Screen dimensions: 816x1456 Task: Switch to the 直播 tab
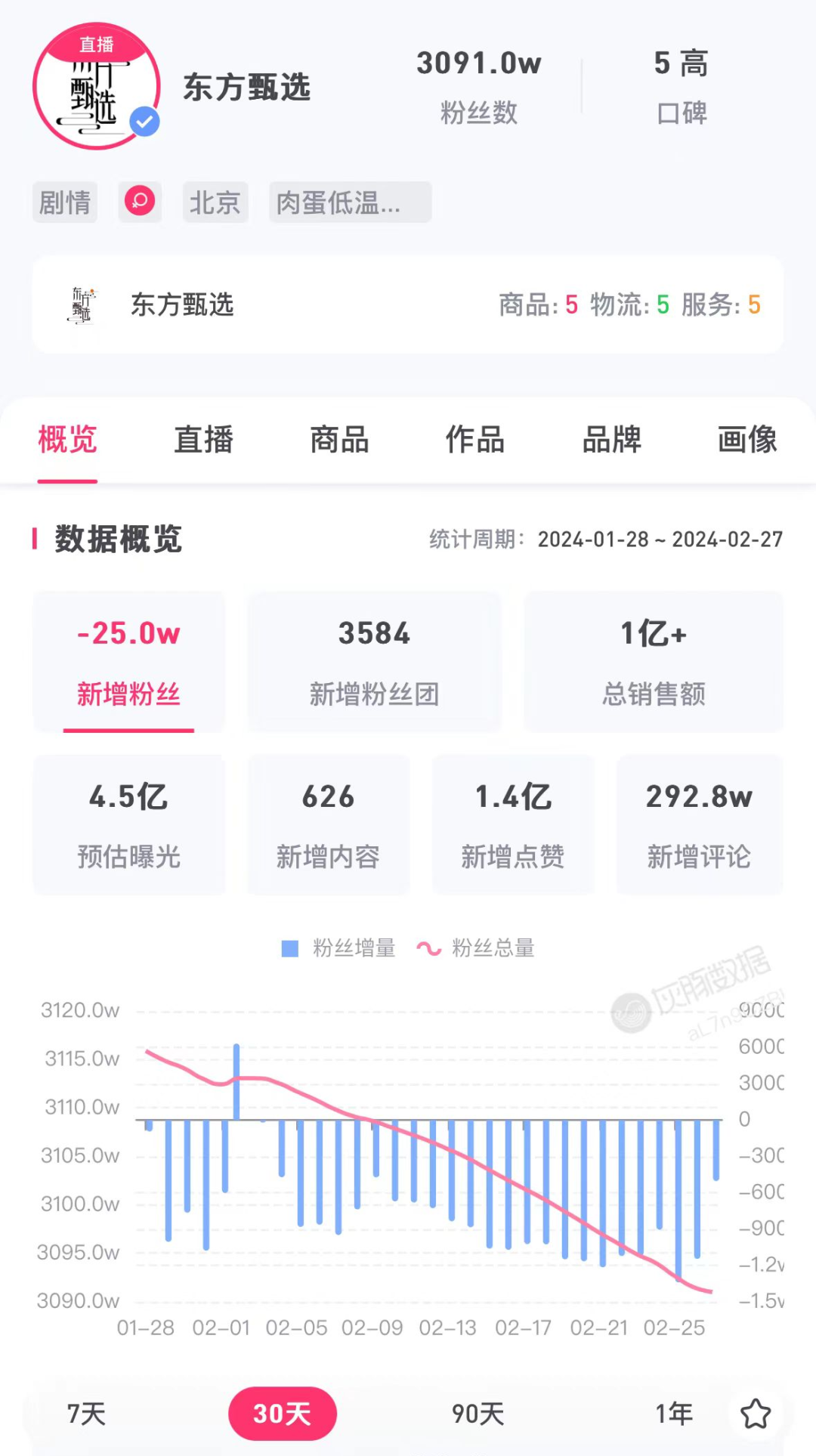pyautogui.click(x=203, y=440)
